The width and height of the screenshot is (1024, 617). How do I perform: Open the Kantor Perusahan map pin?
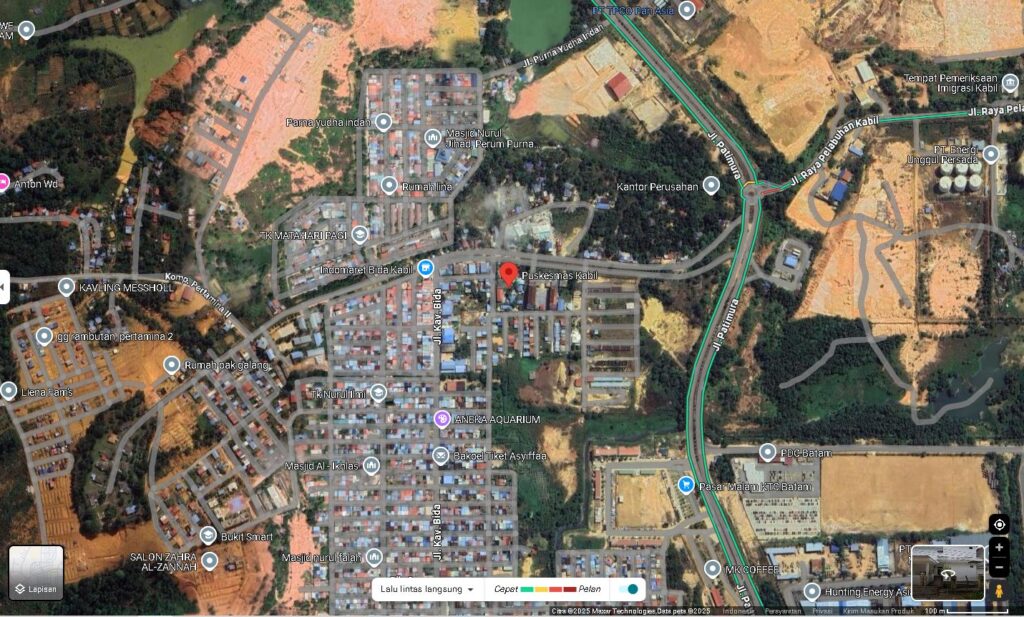[711, 185]
